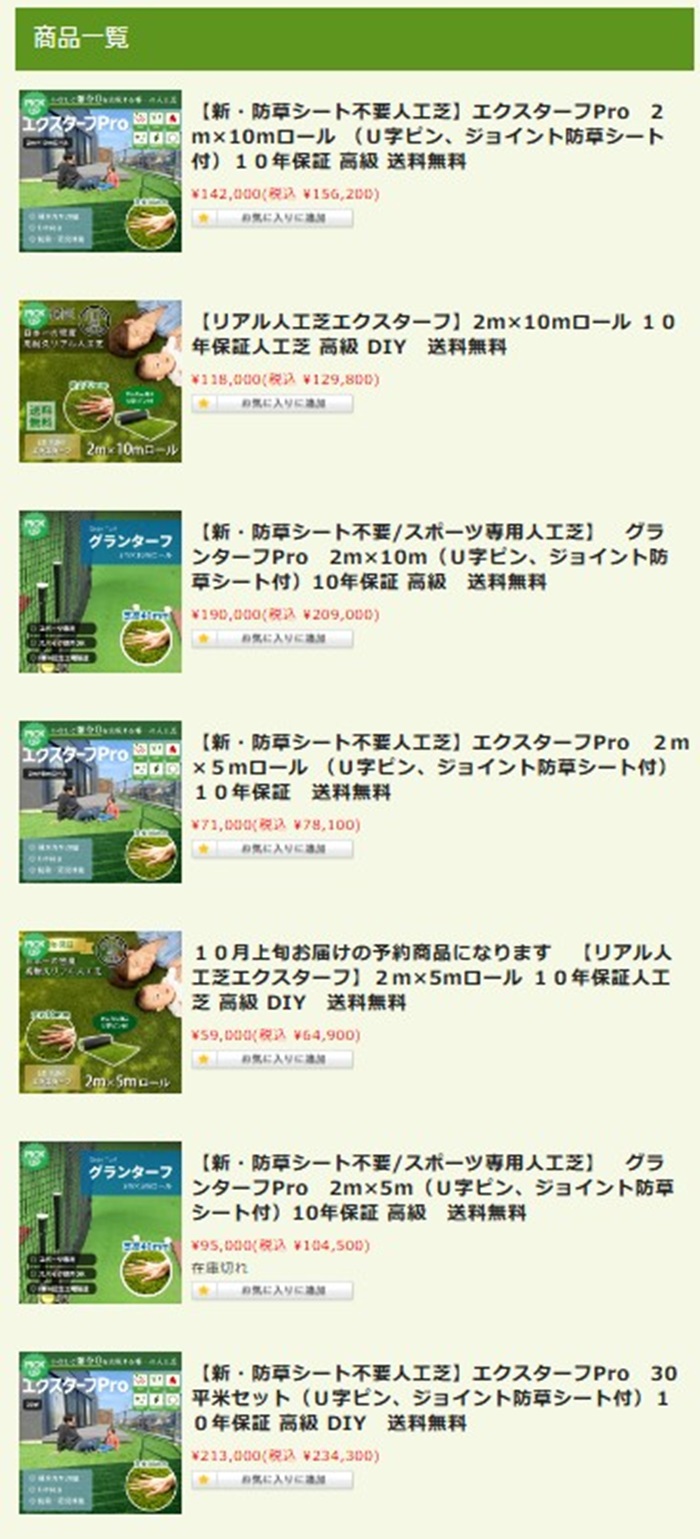700x1539 pixels.
Task: Add リアル人工芝エクスターフ 2m×10mロール to favorites
Action: [272, 404]
